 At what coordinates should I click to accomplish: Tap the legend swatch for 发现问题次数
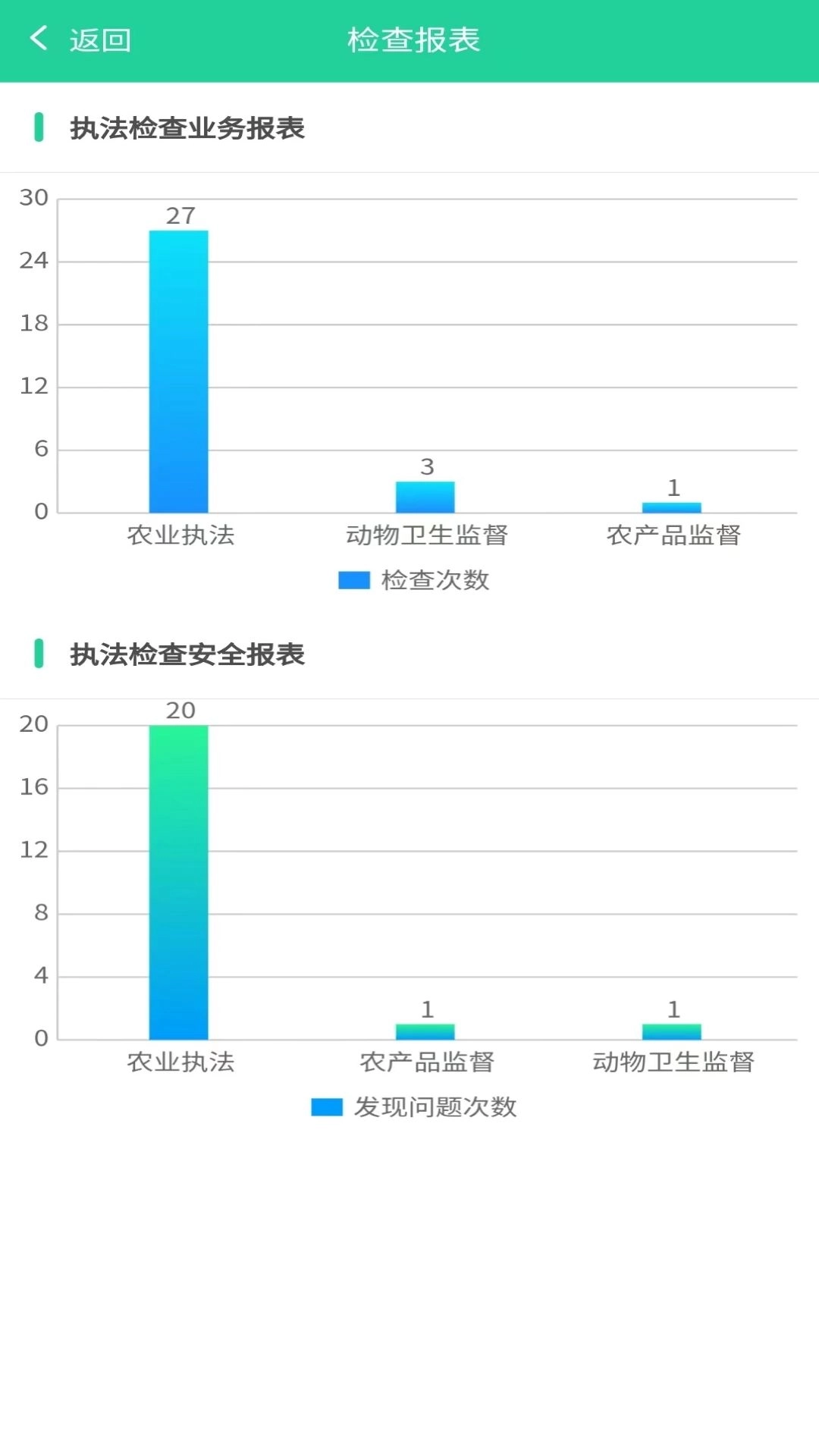pos(326,1106)
